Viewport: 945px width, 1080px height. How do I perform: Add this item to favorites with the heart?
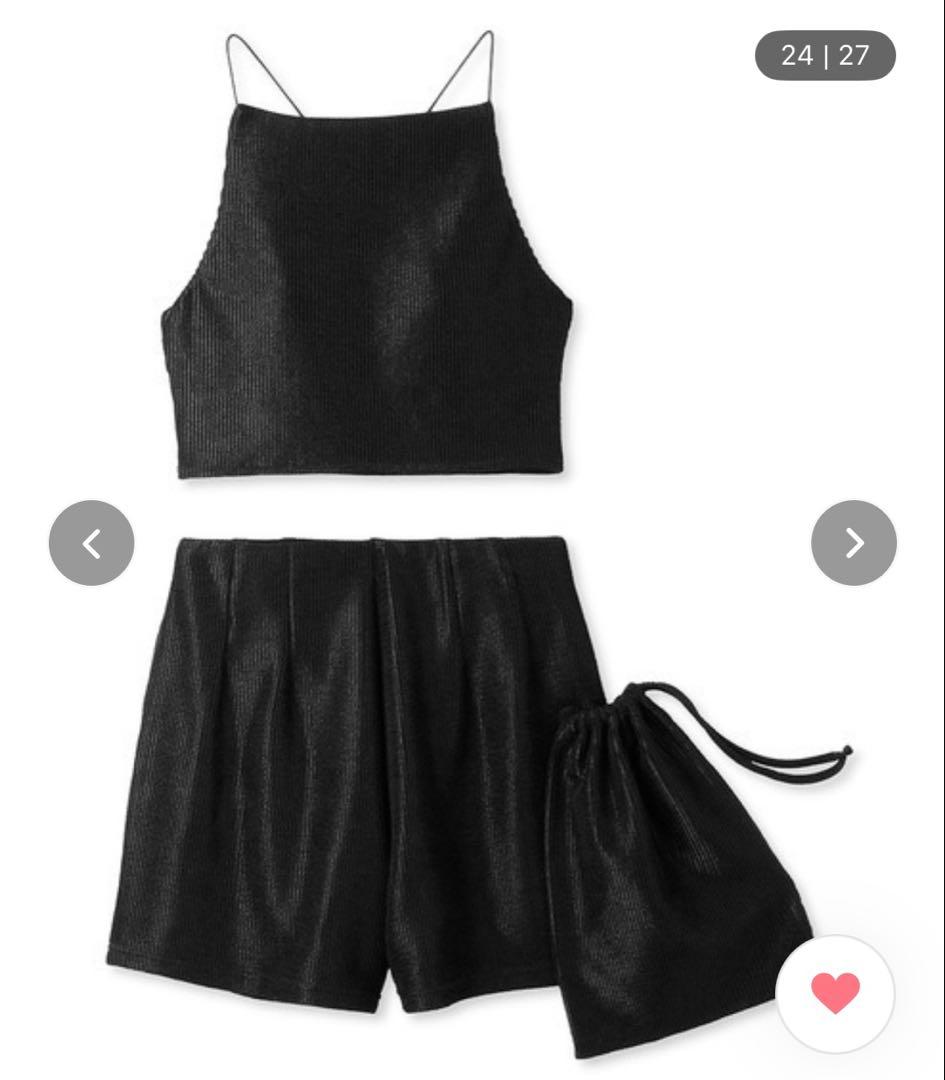click(834, 993)
